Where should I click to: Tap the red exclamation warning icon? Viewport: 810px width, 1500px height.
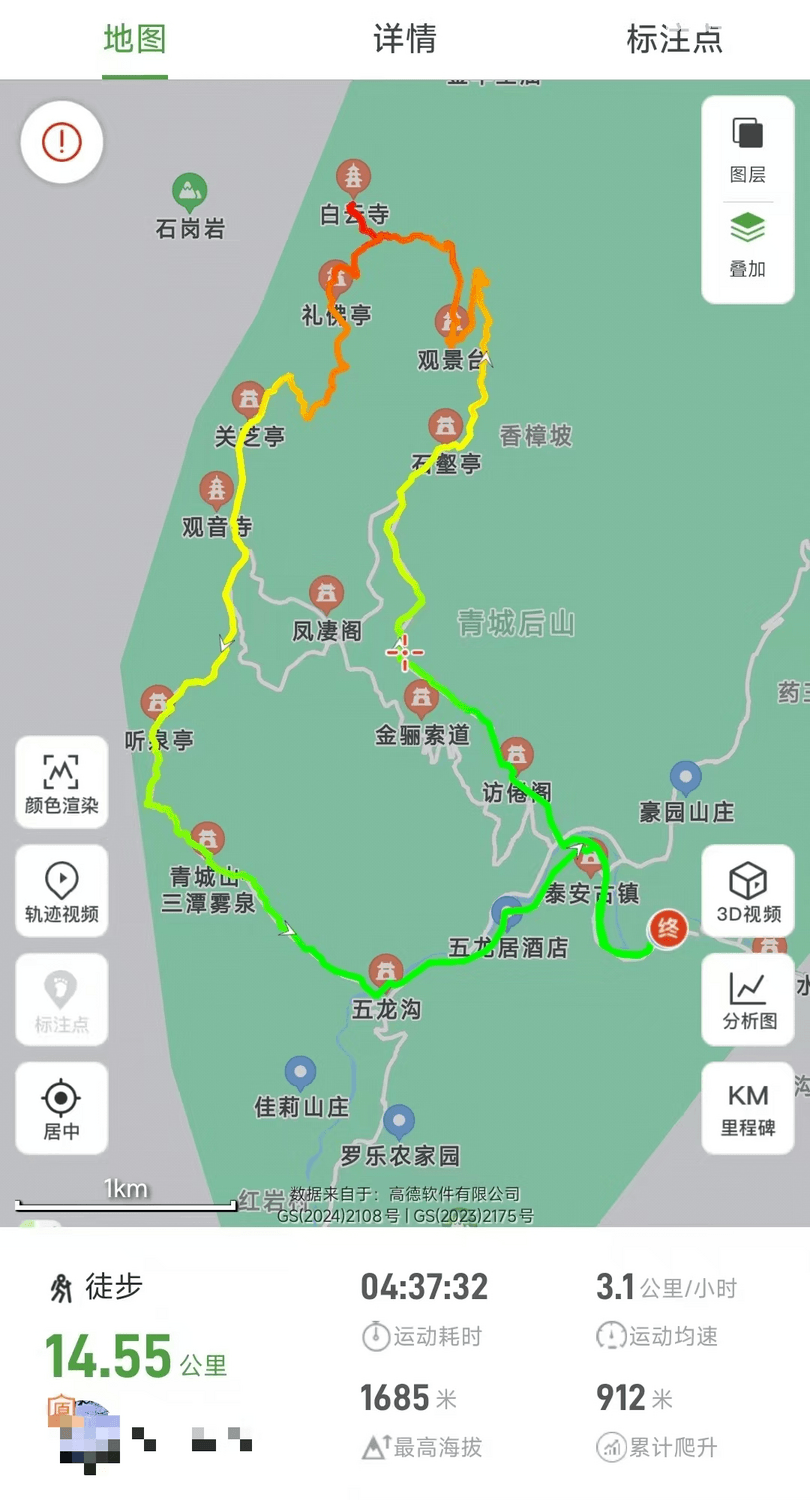click(62, 141)
